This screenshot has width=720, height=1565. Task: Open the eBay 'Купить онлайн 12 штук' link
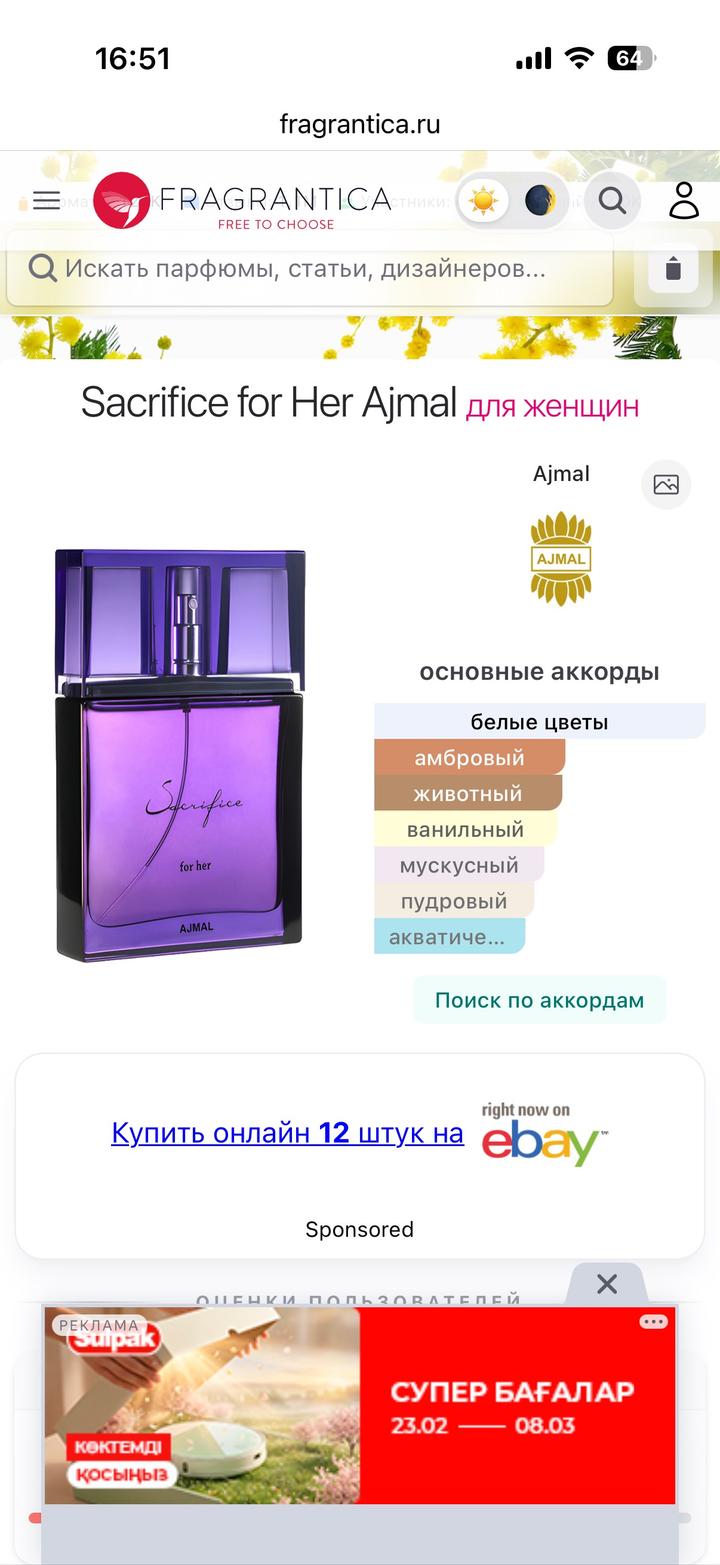[x=287, y=1132]
